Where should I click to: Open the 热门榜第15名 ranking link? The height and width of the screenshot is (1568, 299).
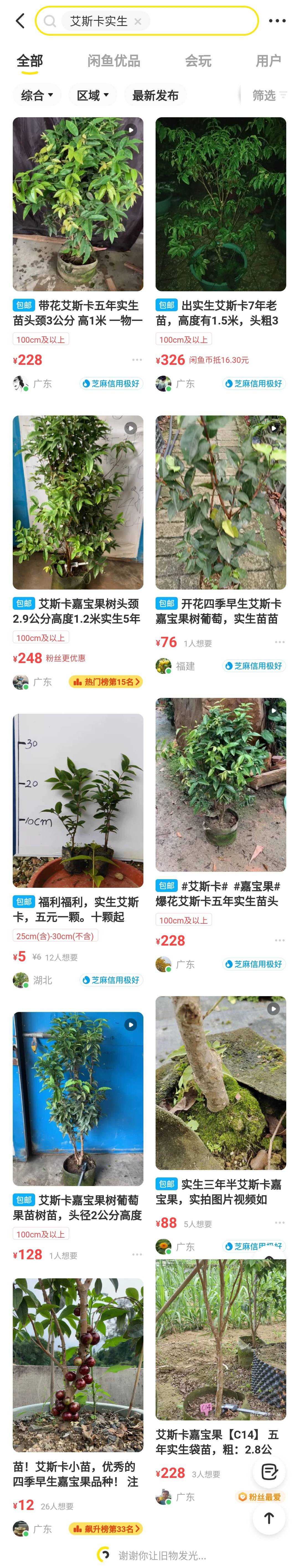click(x=105, y=682)
